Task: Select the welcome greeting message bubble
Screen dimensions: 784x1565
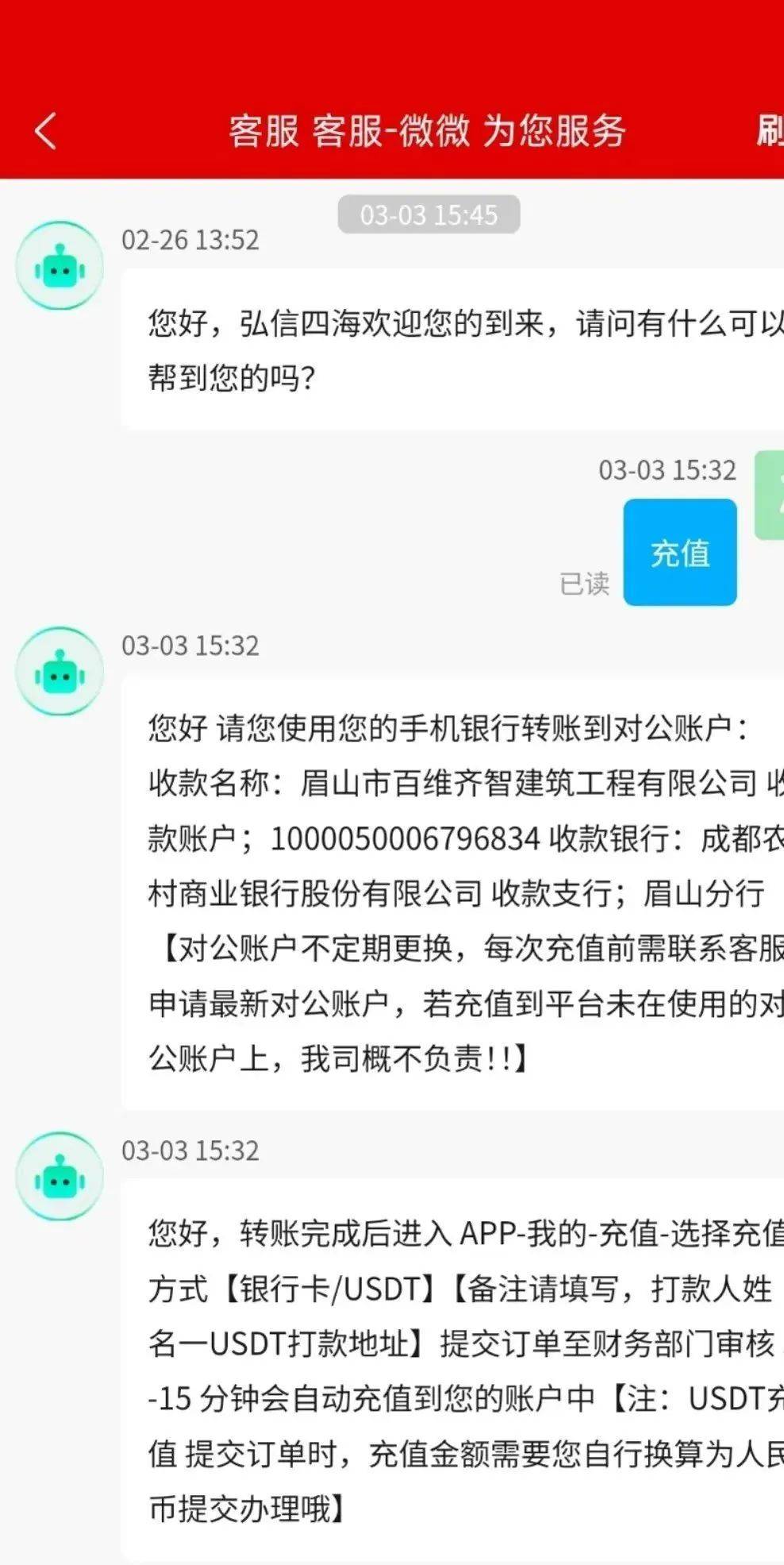Action: (x=452, y=347)
